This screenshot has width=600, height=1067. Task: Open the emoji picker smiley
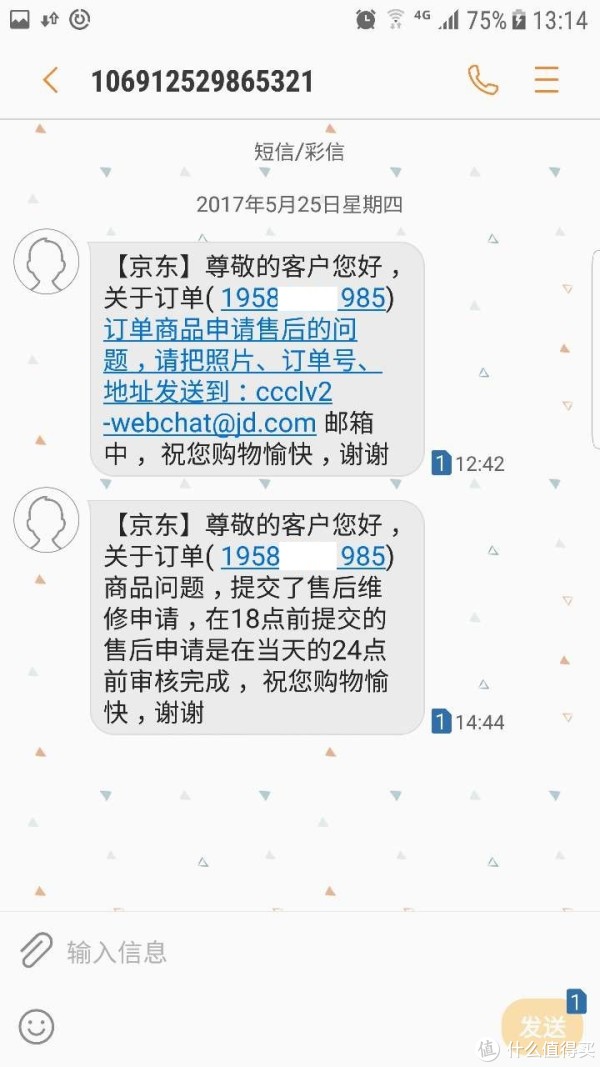click(x=37, y=1027)
